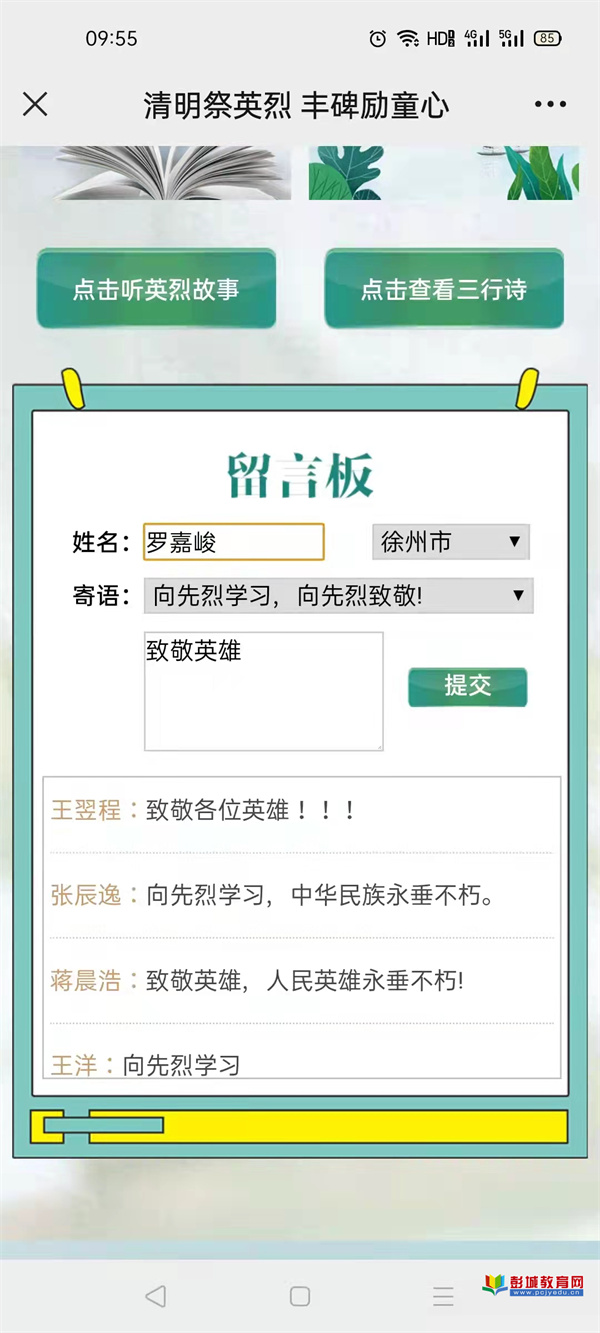The image size is (600, 1333).
Task: Tap the system home button
Action: [x=299, y=1297]
